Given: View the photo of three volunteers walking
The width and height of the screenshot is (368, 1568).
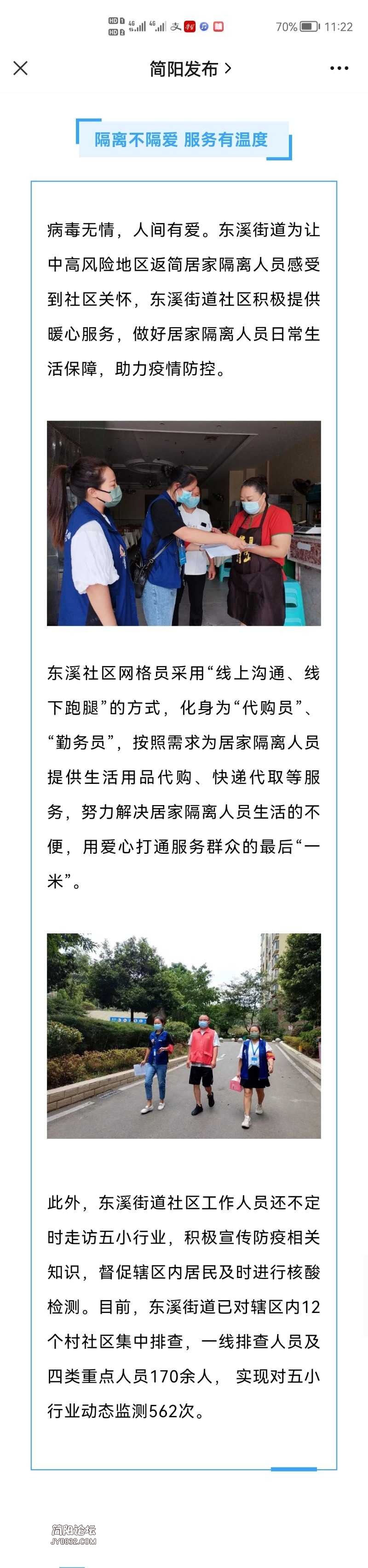Looking at the screenshot, I should pyautogui.click(x=184, y=1035).
